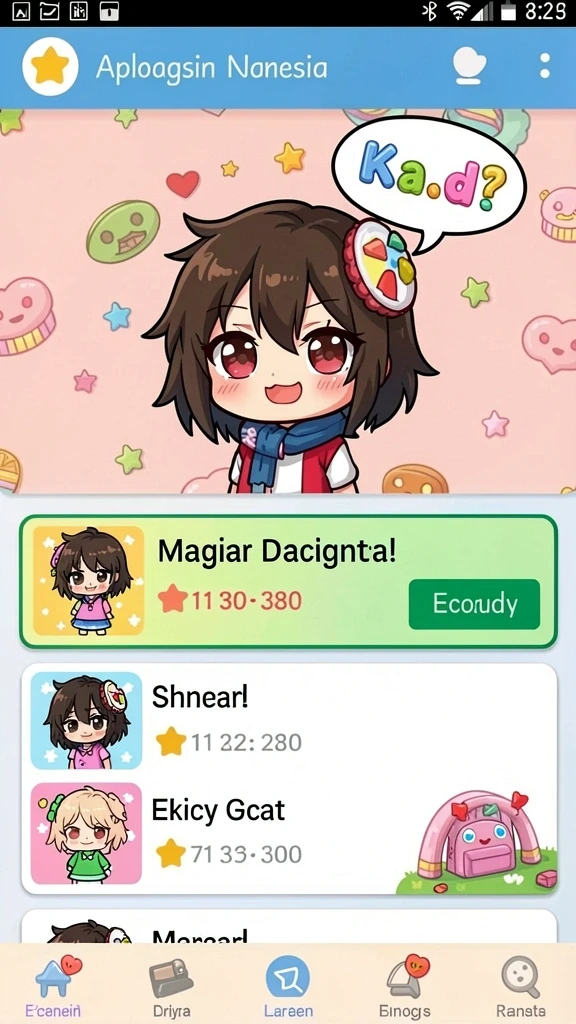Image resolution: width=576 pixels, height=1024 pixels.
Task: Open the overflow menu with three dots
Action: click(x=545, y=67)
